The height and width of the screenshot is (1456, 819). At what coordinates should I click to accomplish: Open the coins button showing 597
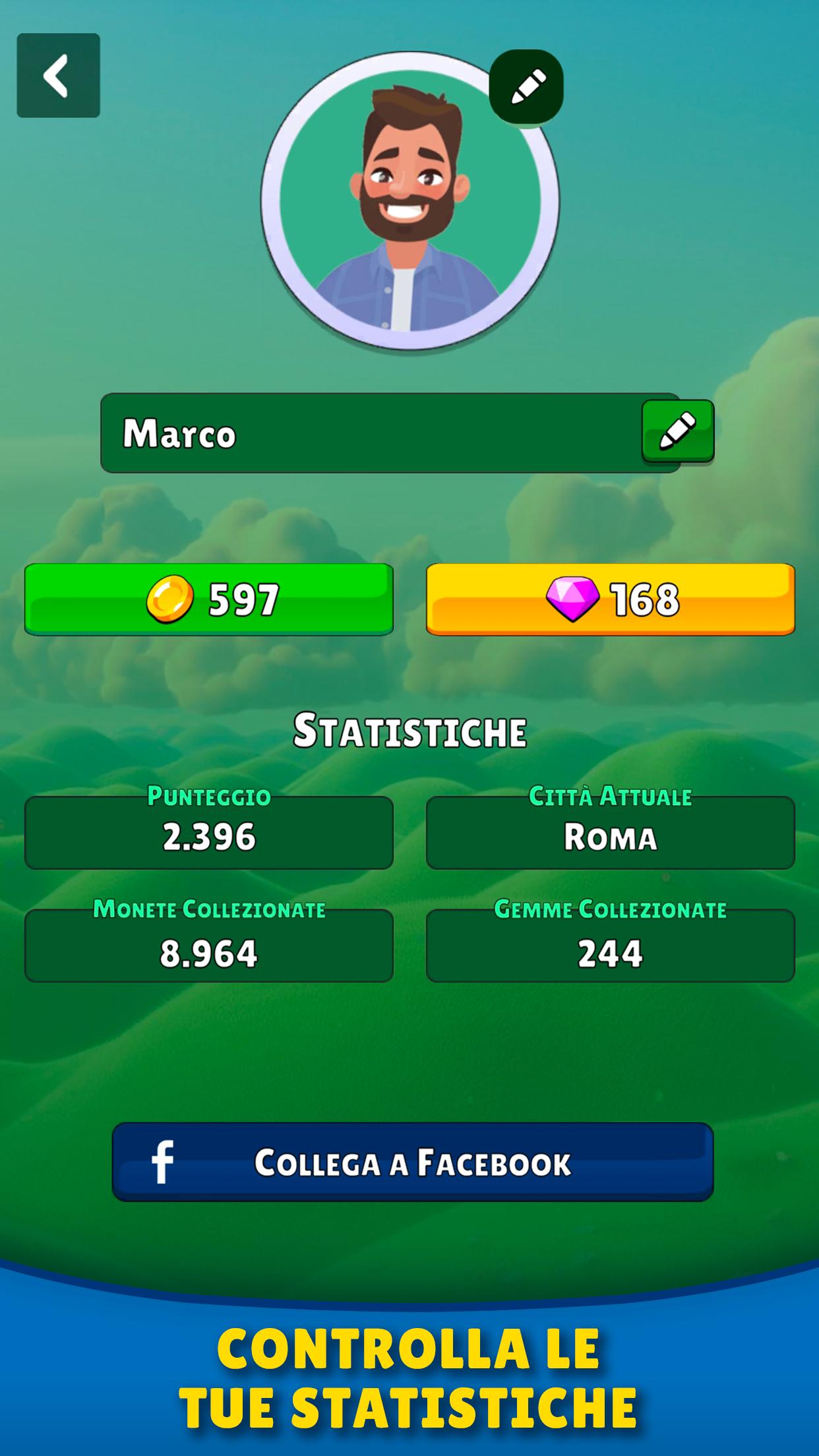(209, 599)
